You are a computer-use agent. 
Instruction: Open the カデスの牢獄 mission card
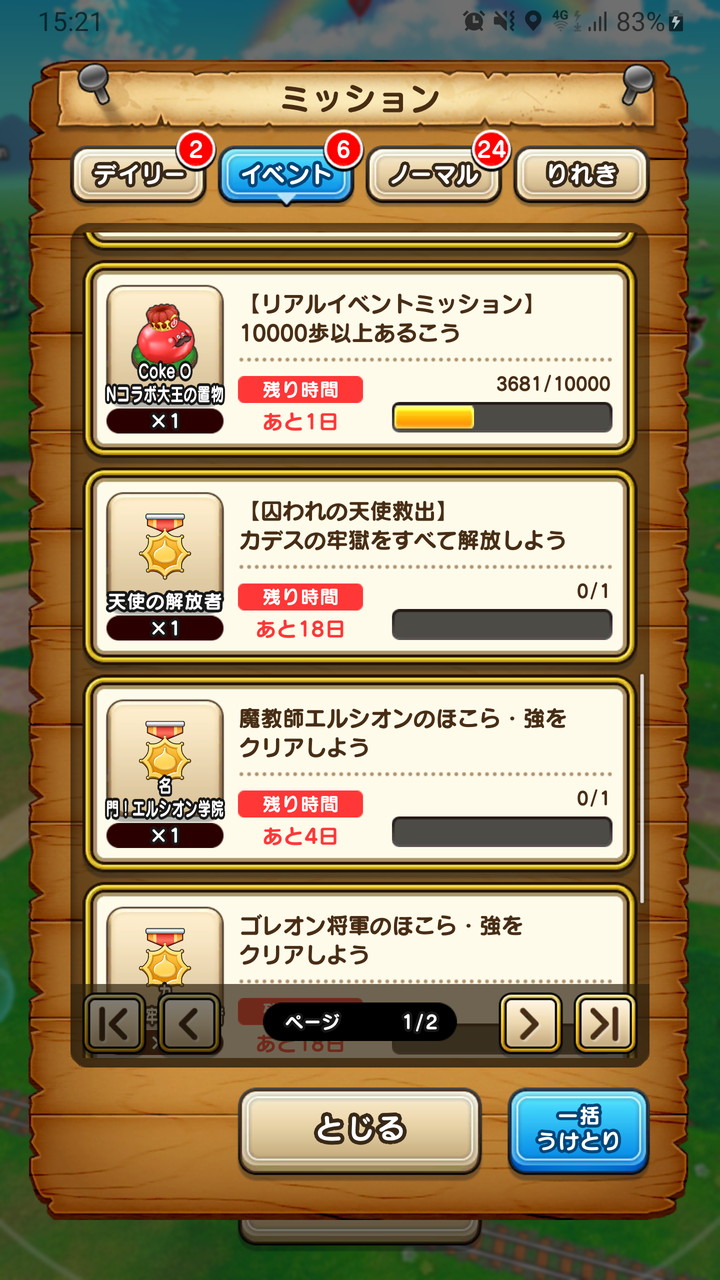tap(360, 565)
